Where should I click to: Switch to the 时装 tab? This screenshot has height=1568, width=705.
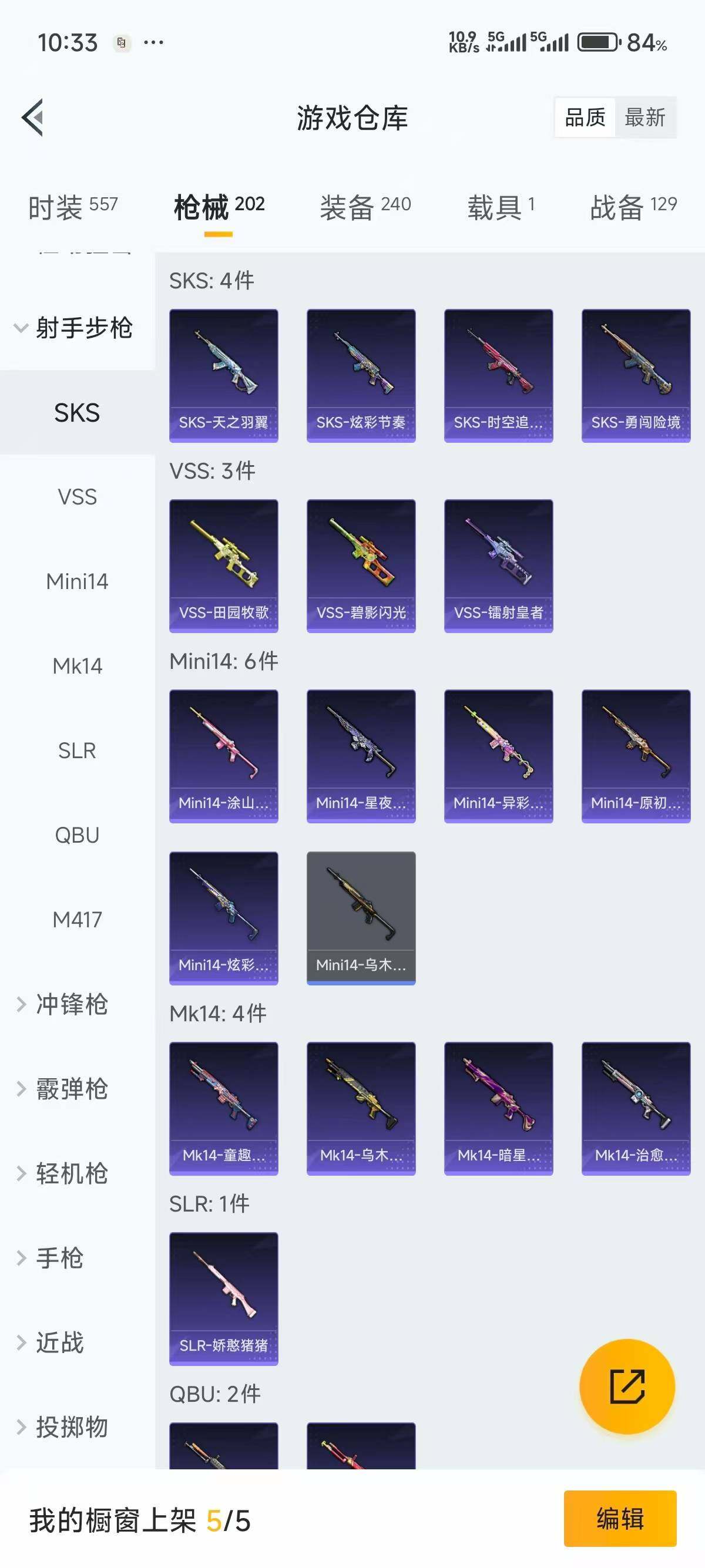coord(73,207)
